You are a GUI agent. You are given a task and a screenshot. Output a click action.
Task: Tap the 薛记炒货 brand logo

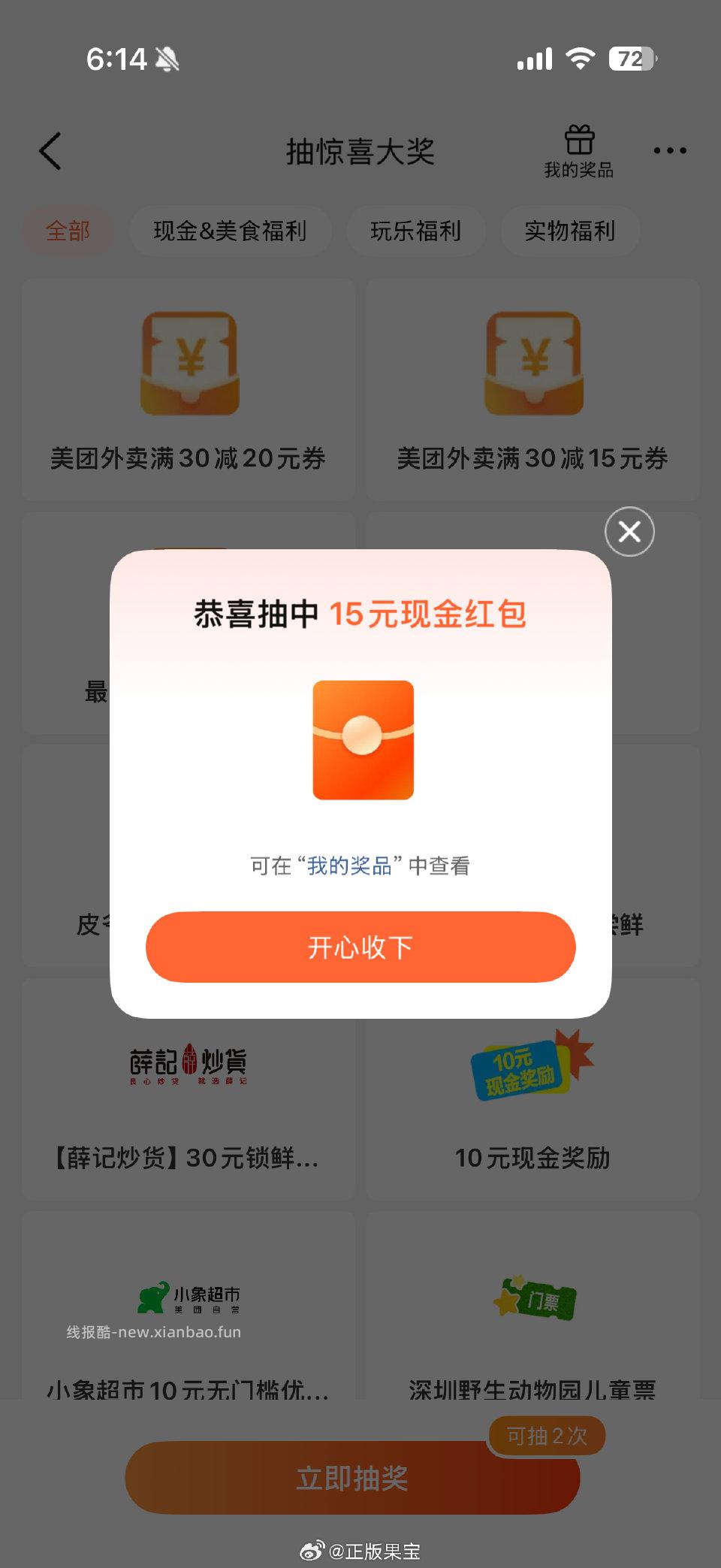[x=189, y=1064]
